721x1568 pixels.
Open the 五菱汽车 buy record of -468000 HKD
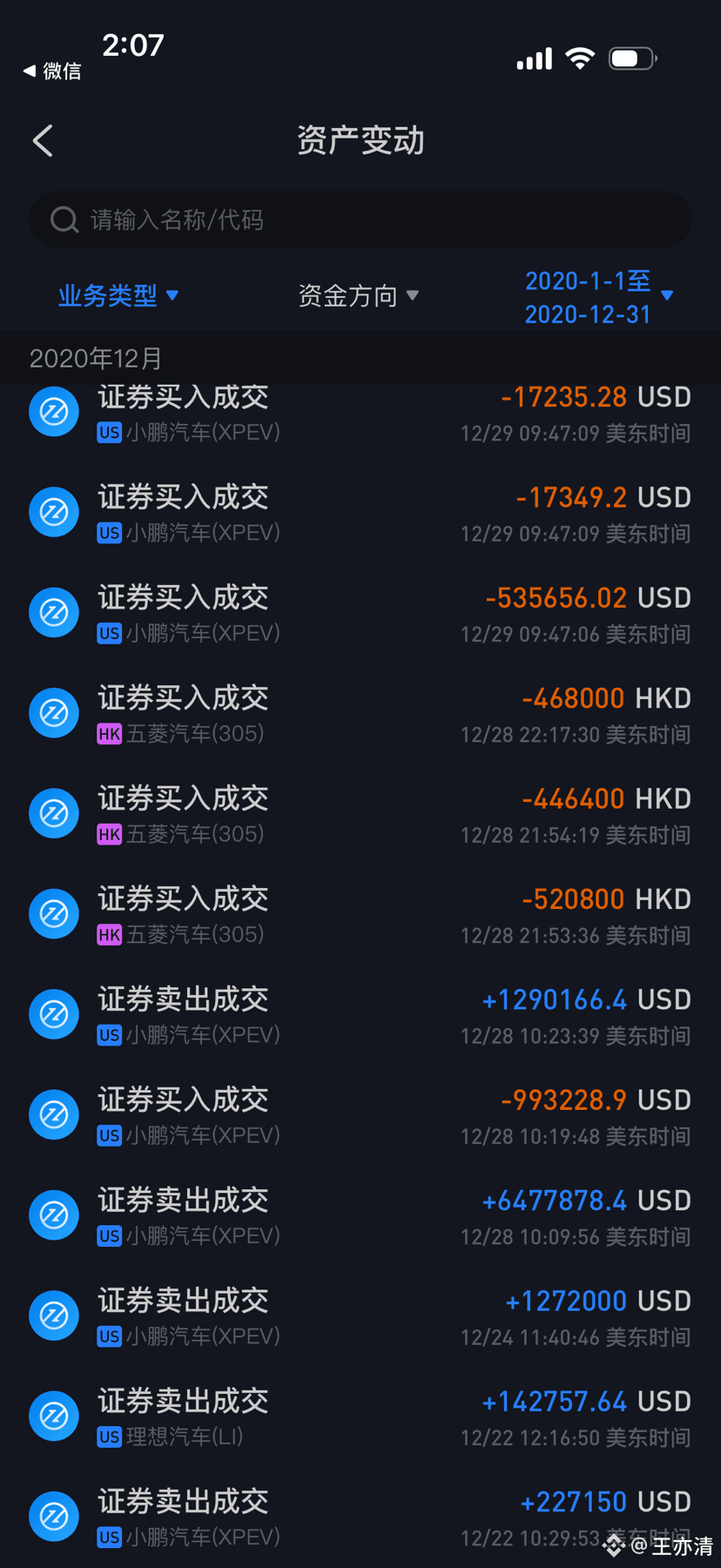[360, 714]
